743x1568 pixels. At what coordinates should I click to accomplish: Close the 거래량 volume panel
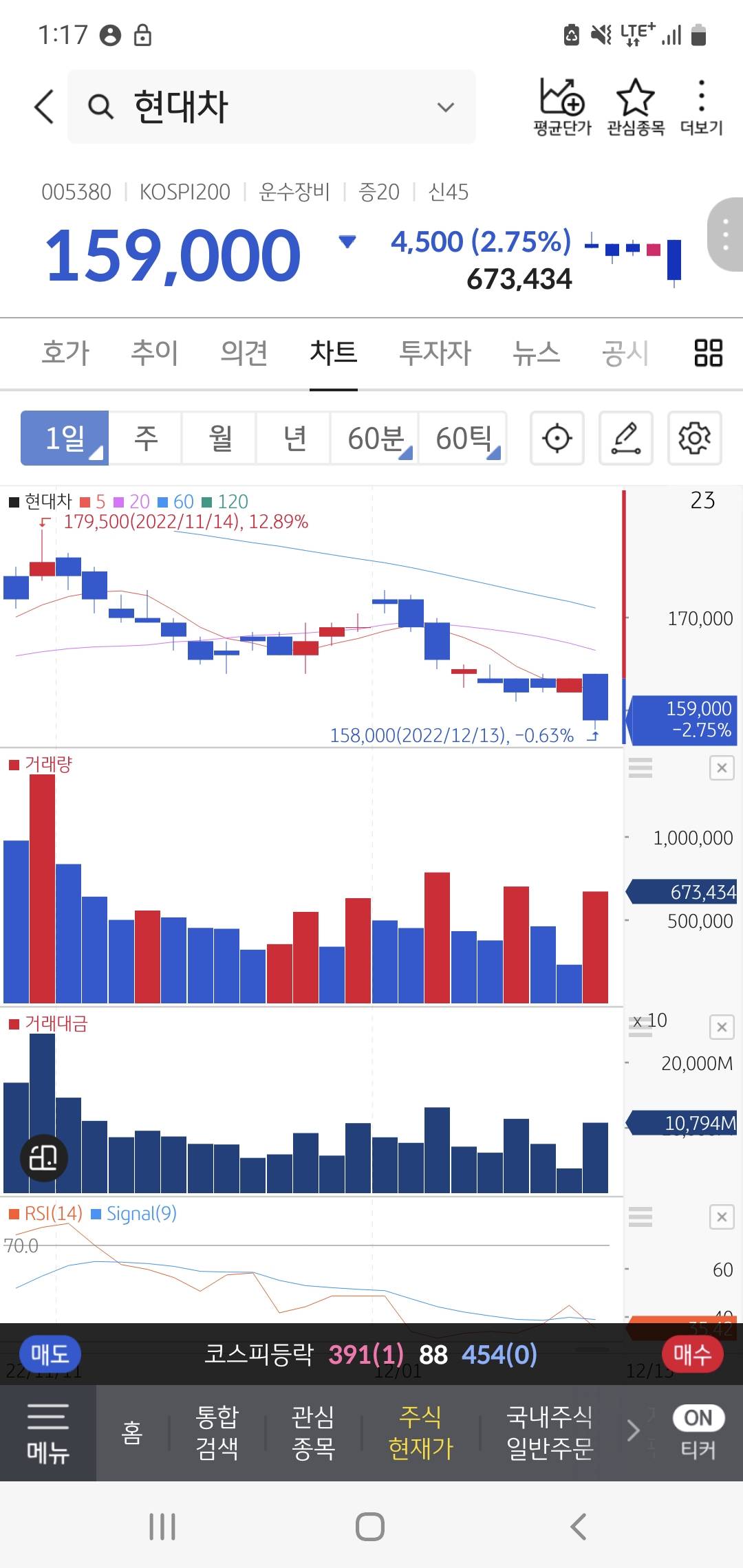722,767
